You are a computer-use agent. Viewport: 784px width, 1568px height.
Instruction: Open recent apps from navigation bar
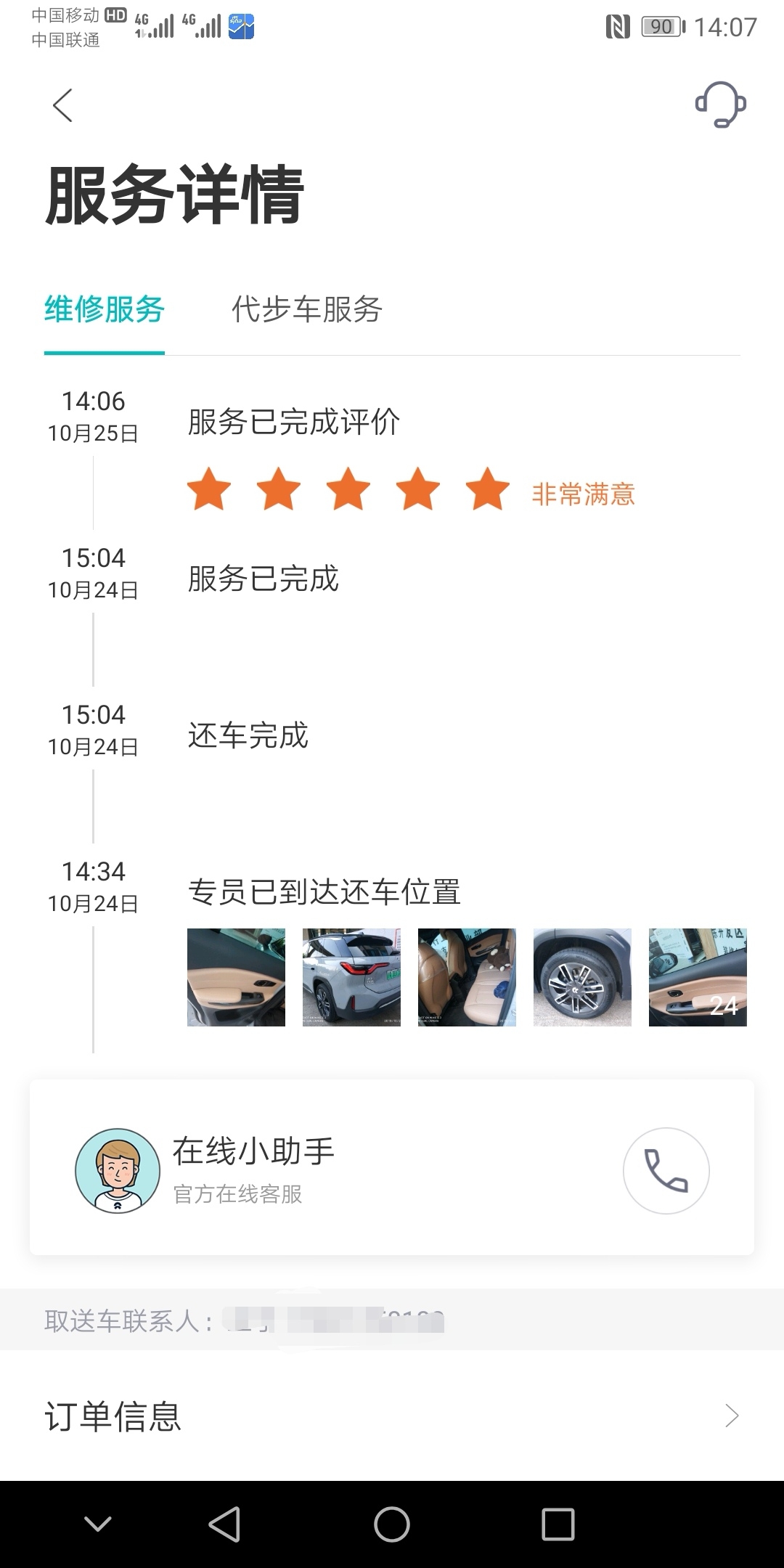(x=558, y=1524)
